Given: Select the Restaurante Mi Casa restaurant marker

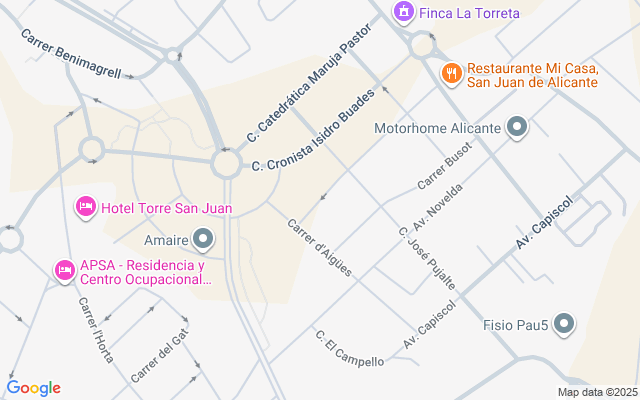Looking at the screenshot, I should 451,75.
